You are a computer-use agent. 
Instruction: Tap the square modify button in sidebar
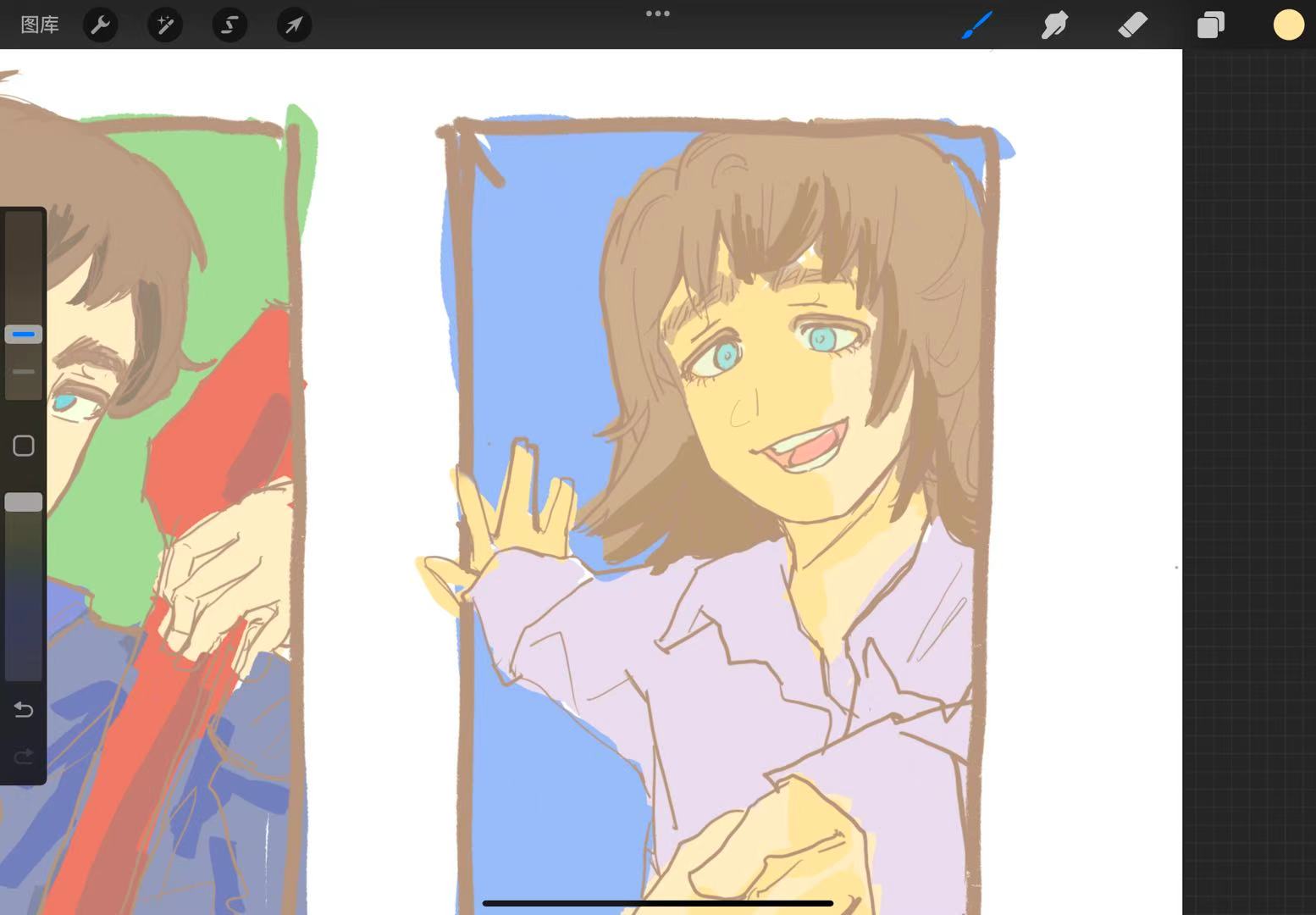pos(24,446)
